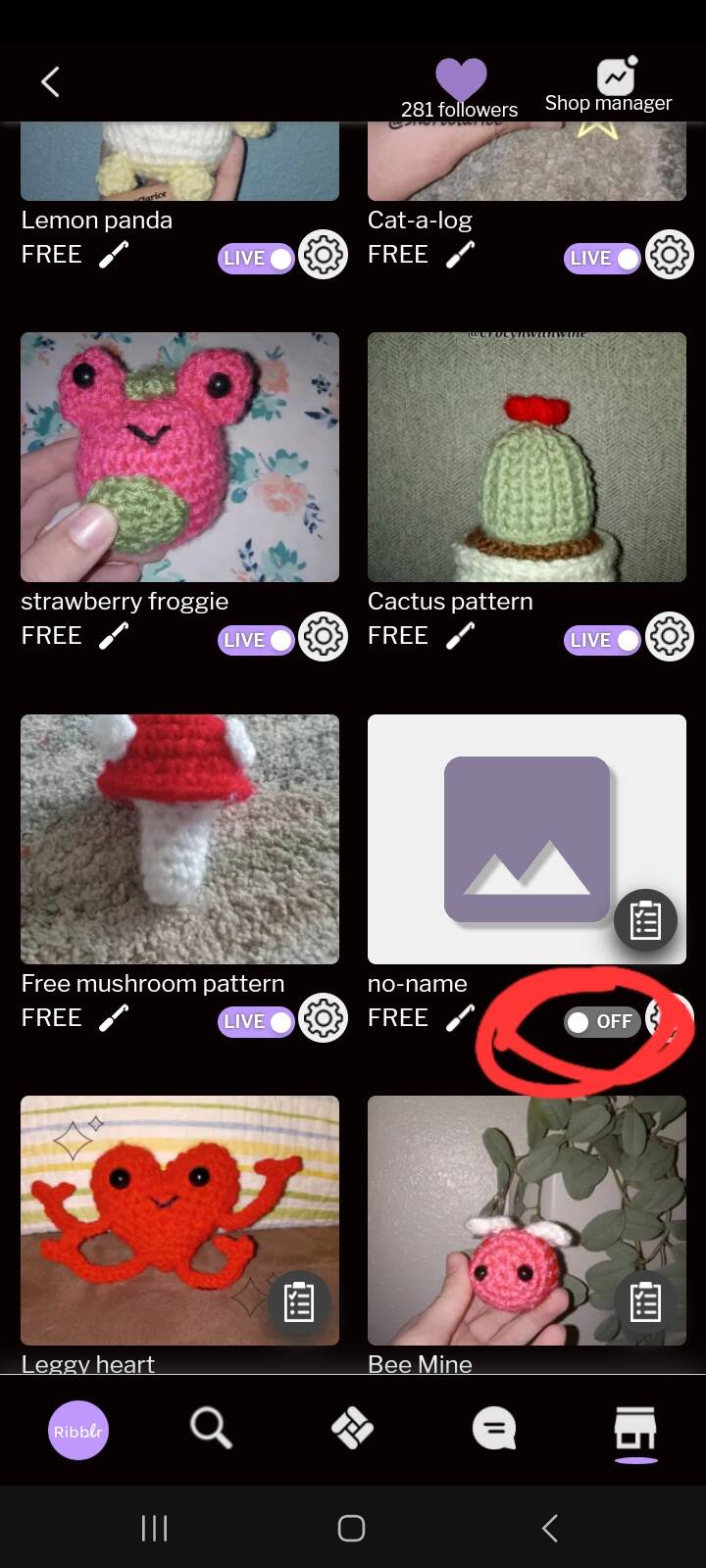Disable the LIVE toggle on Cactus pattern
This screenshot has width=706, height=1568.
click(x=601, y=641)
